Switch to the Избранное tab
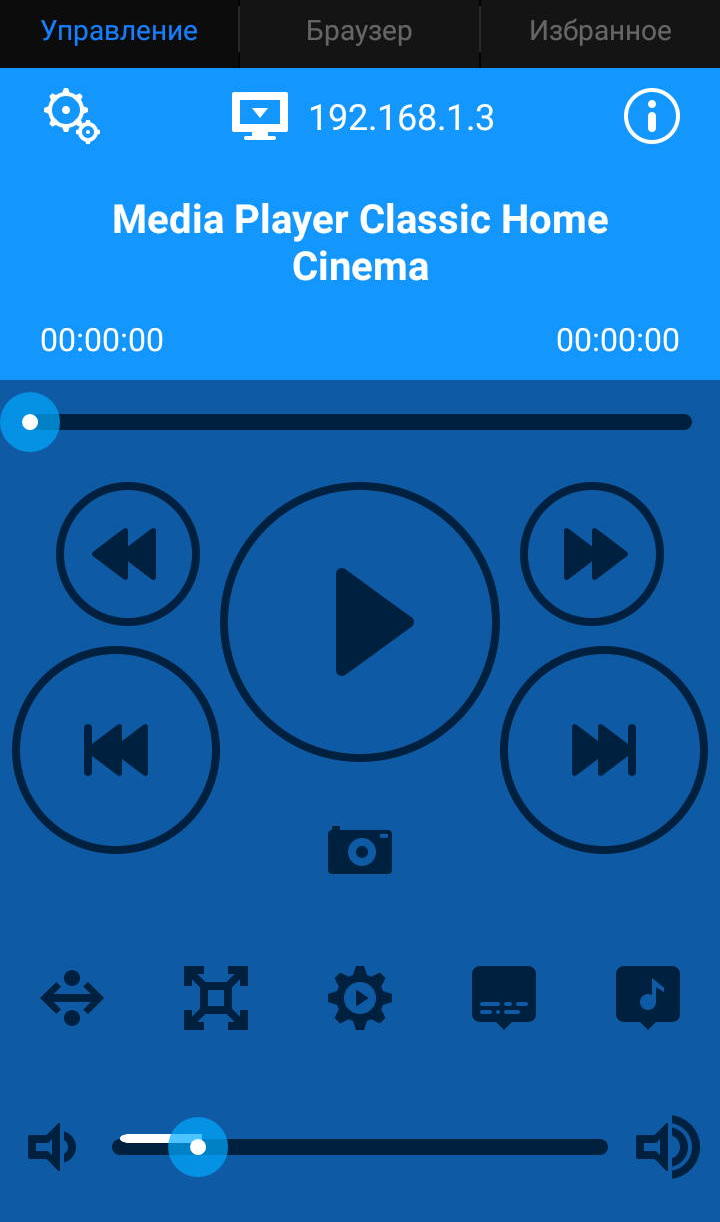720x1222 pixels. pyautogui.click(x=600, y=31)
